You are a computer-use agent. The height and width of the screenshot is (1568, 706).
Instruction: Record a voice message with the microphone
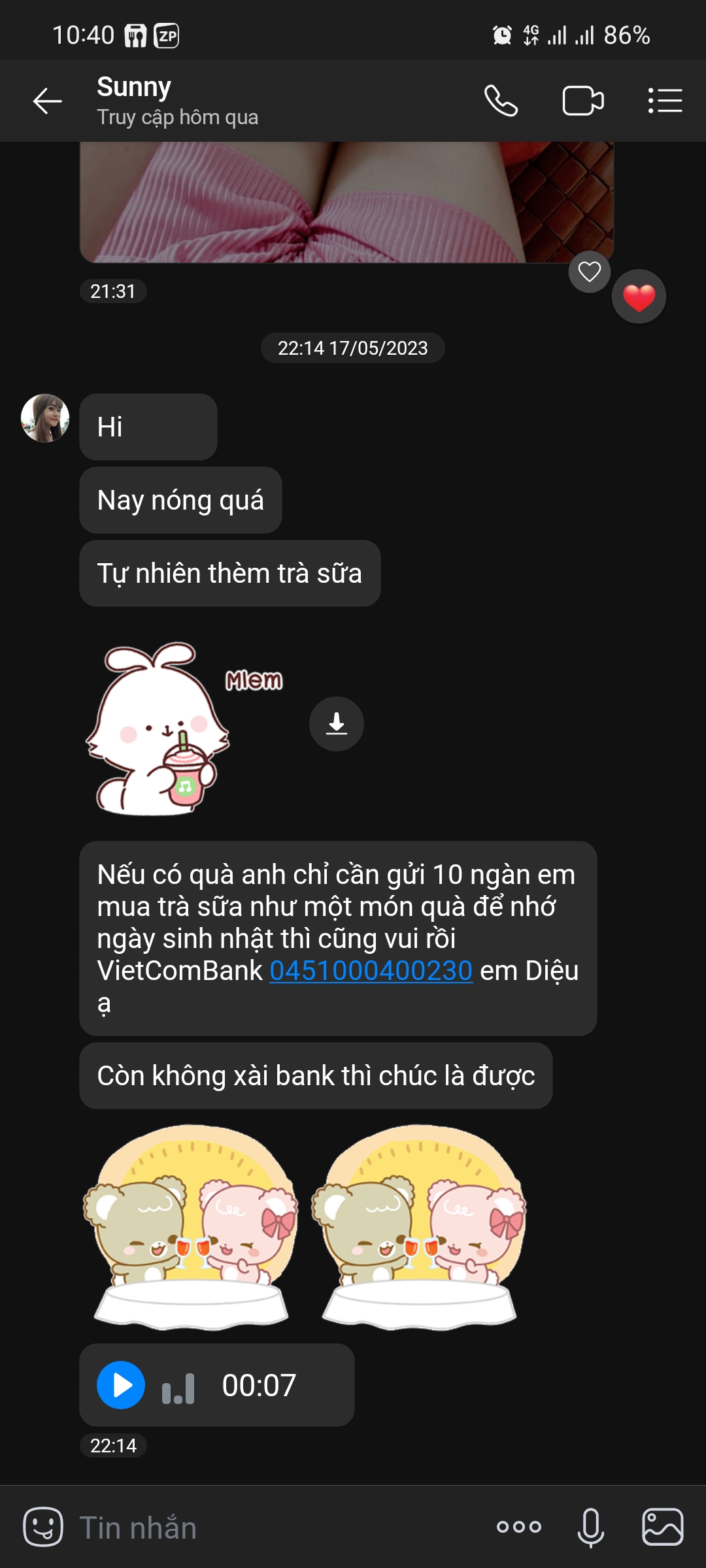click(590, 1527)
